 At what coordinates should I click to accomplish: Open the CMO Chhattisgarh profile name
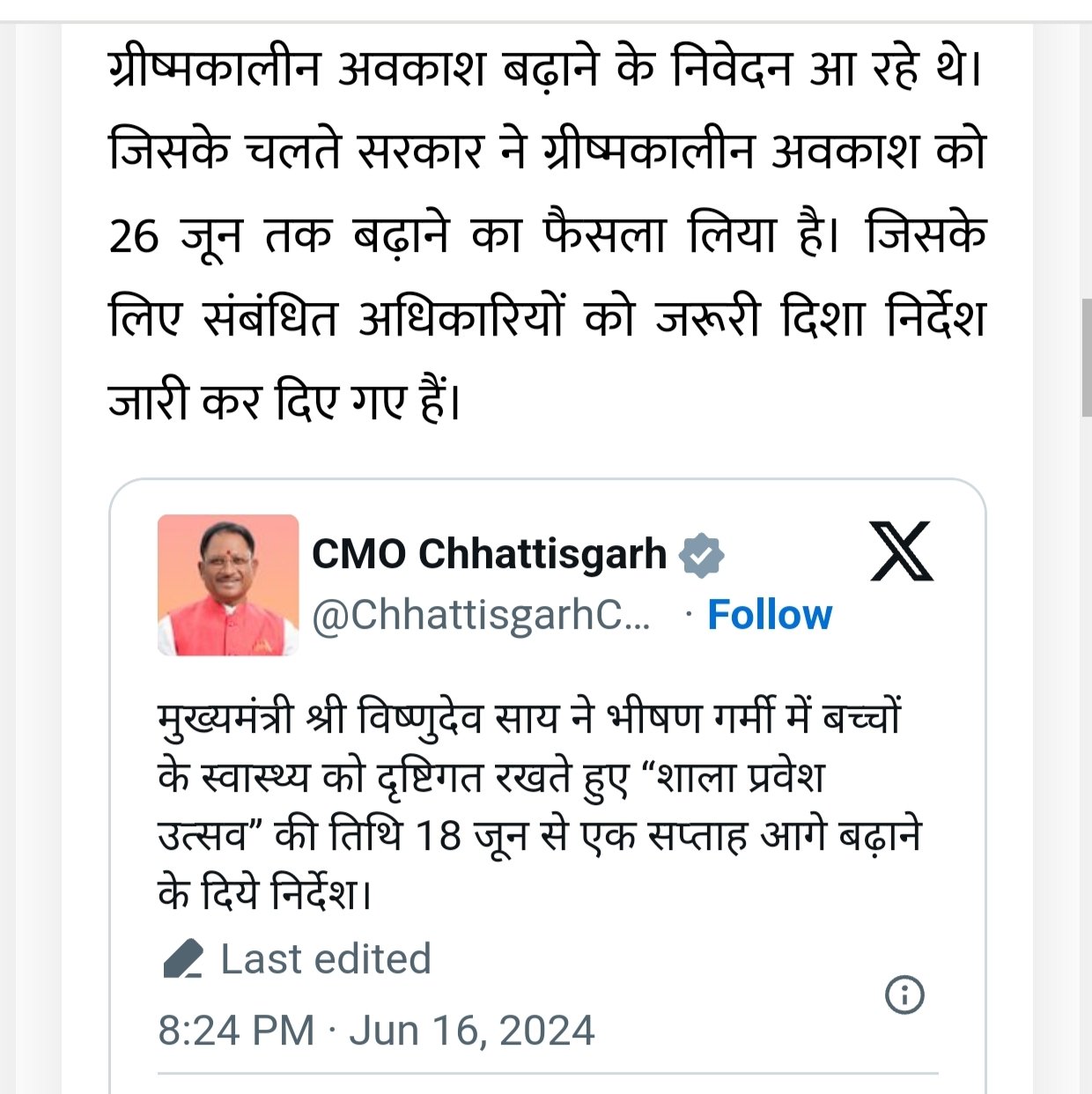pos(490,554)
